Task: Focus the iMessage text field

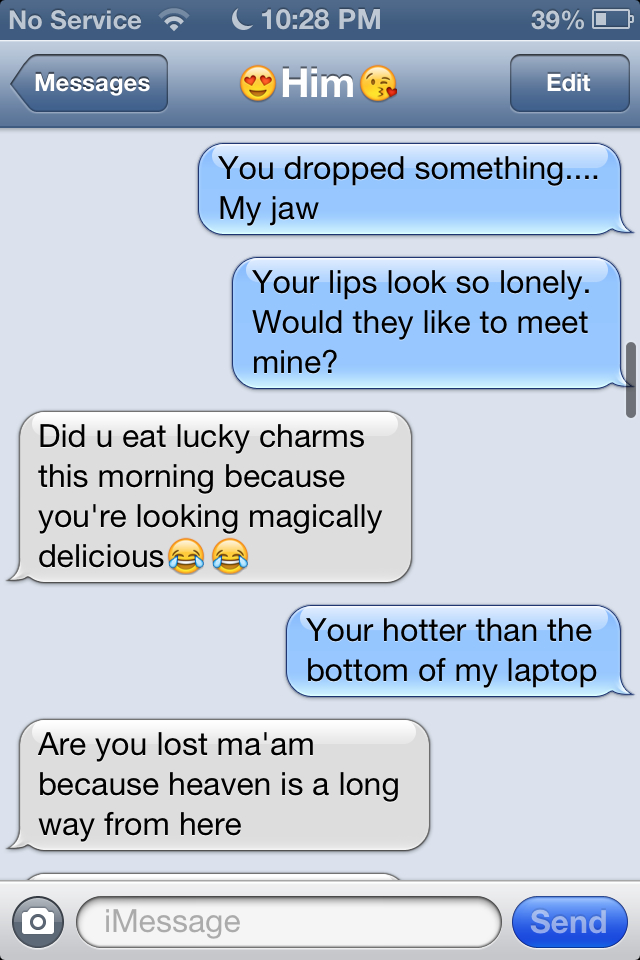Action: click(288, 921)
